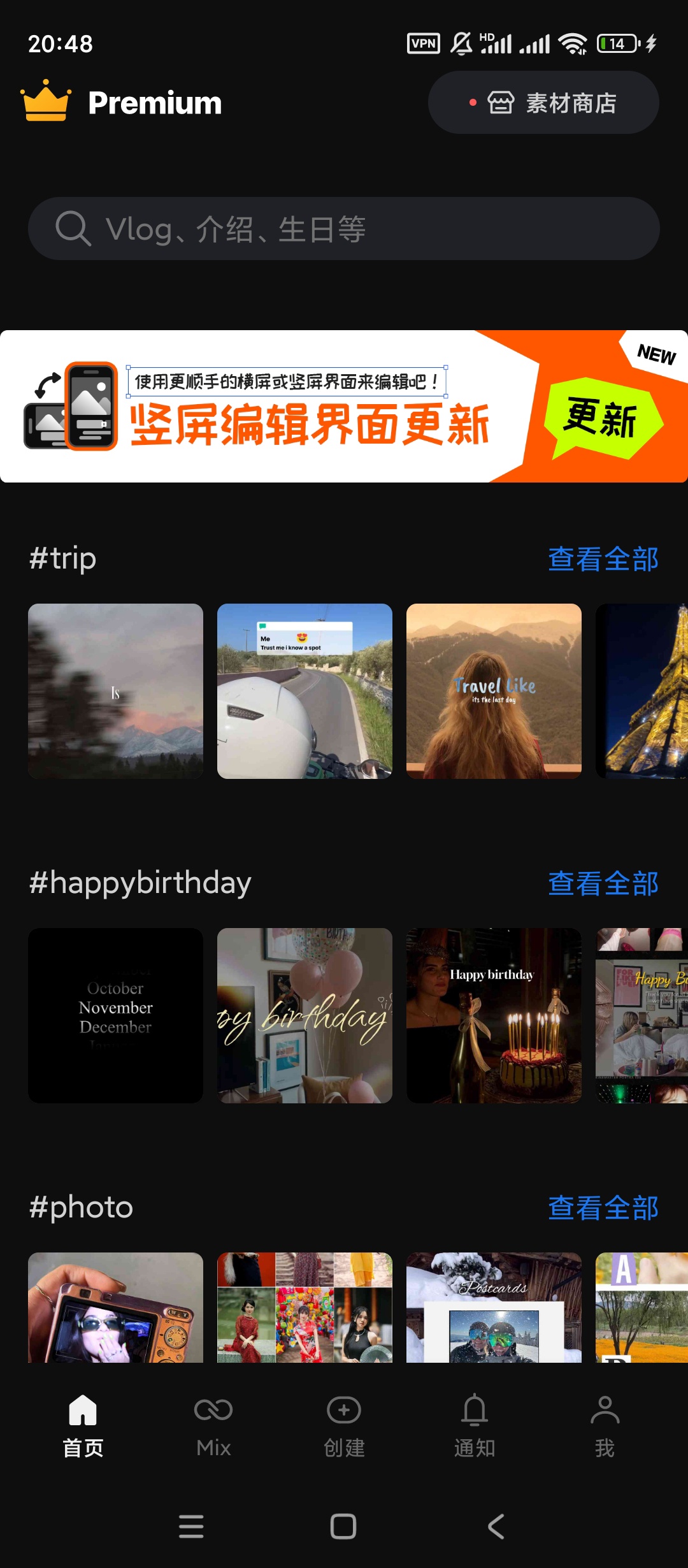Open the Travel Like trip template
The image size is (688, 1568).
494,691
